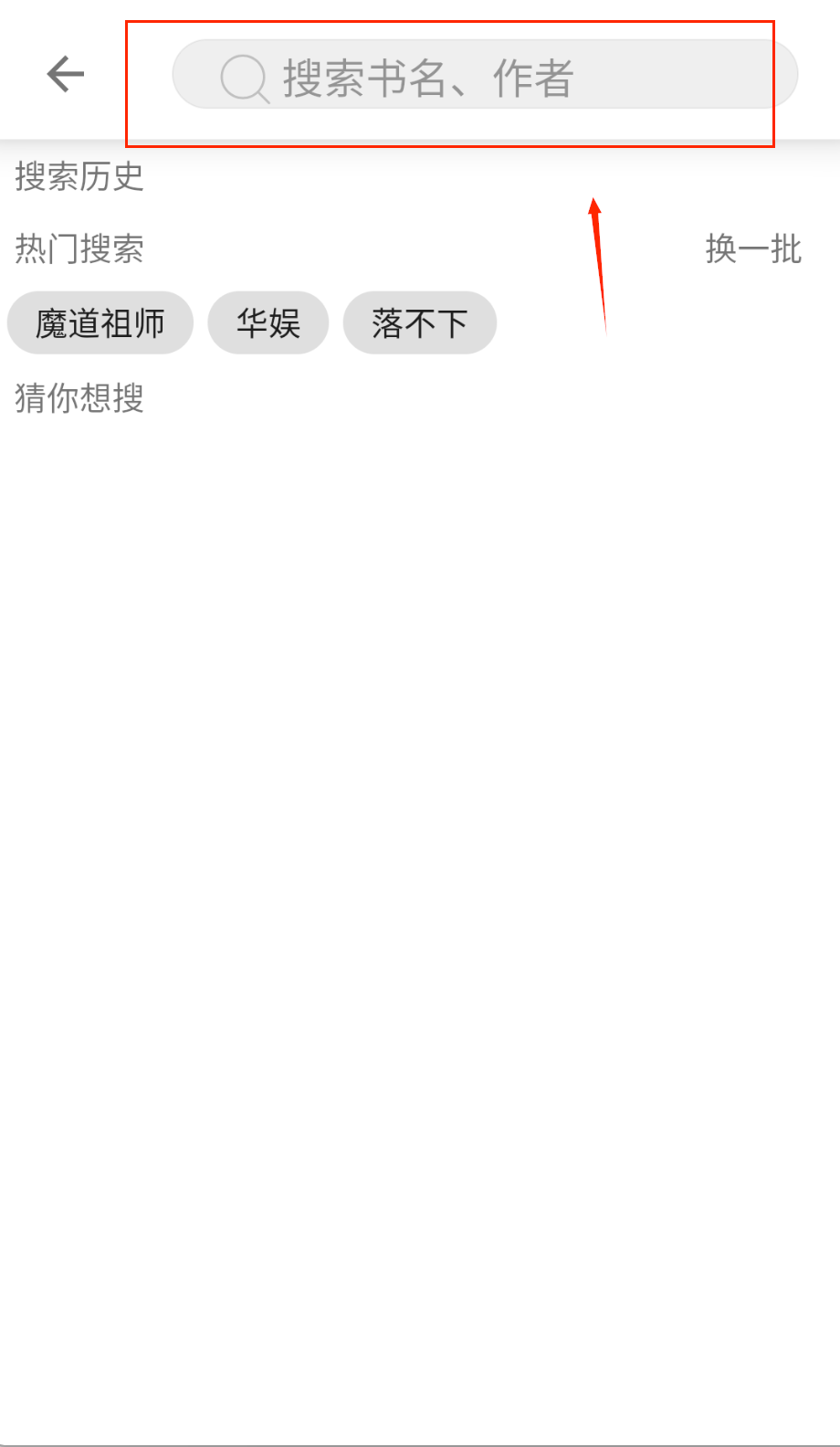Refresh hot searches with 换一批
This screenshot has height=1447, width=840.
tap(752, 248)
